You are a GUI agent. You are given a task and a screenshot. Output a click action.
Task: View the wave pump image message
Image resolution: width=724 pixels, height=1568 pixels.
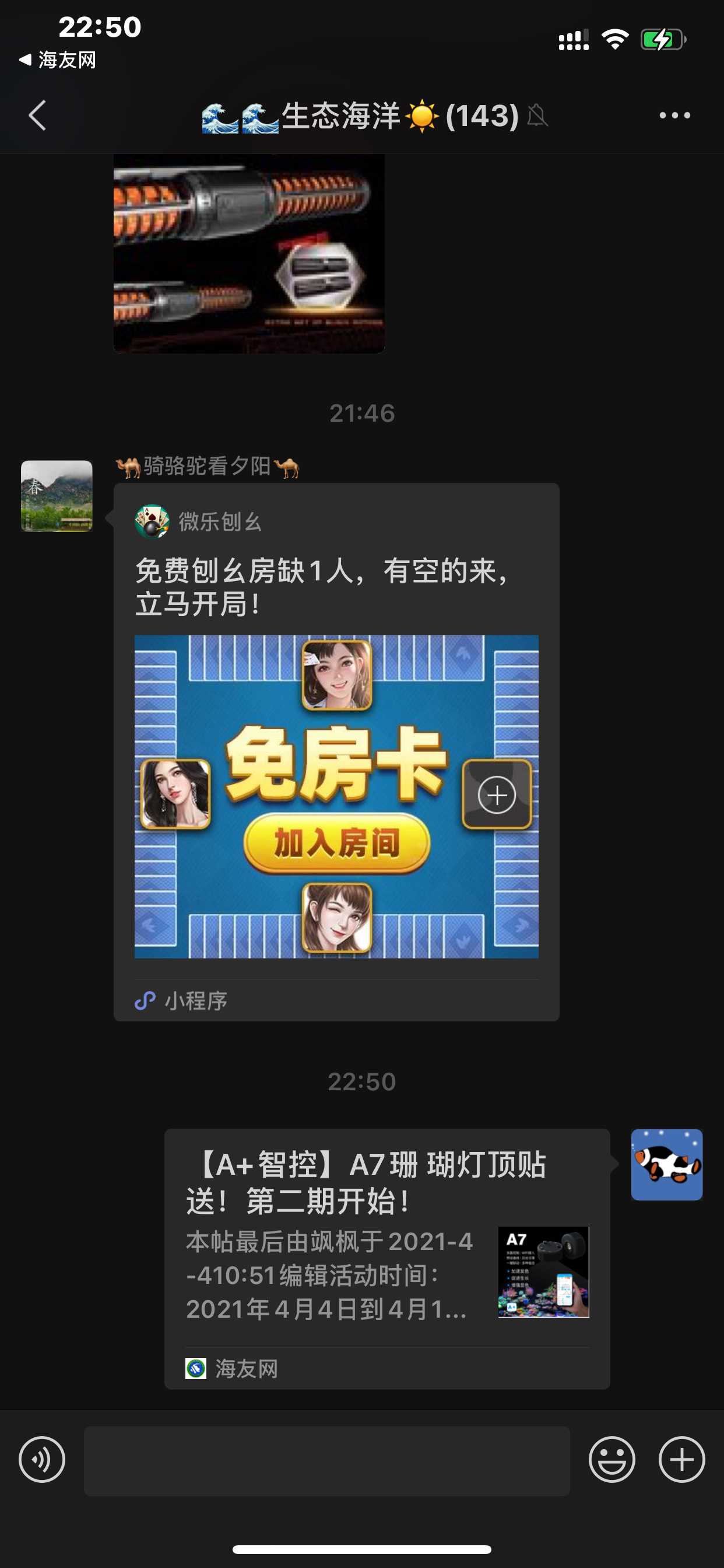249,253
